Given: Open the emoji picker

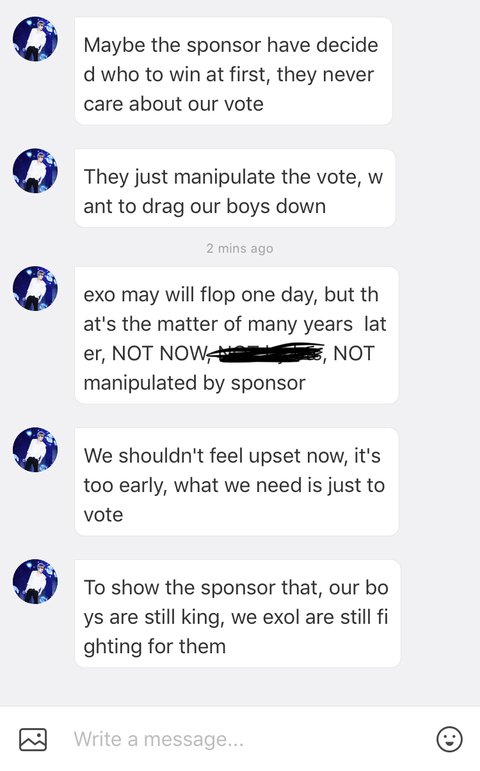Looking at the screenshot, I should pos(450,739).
